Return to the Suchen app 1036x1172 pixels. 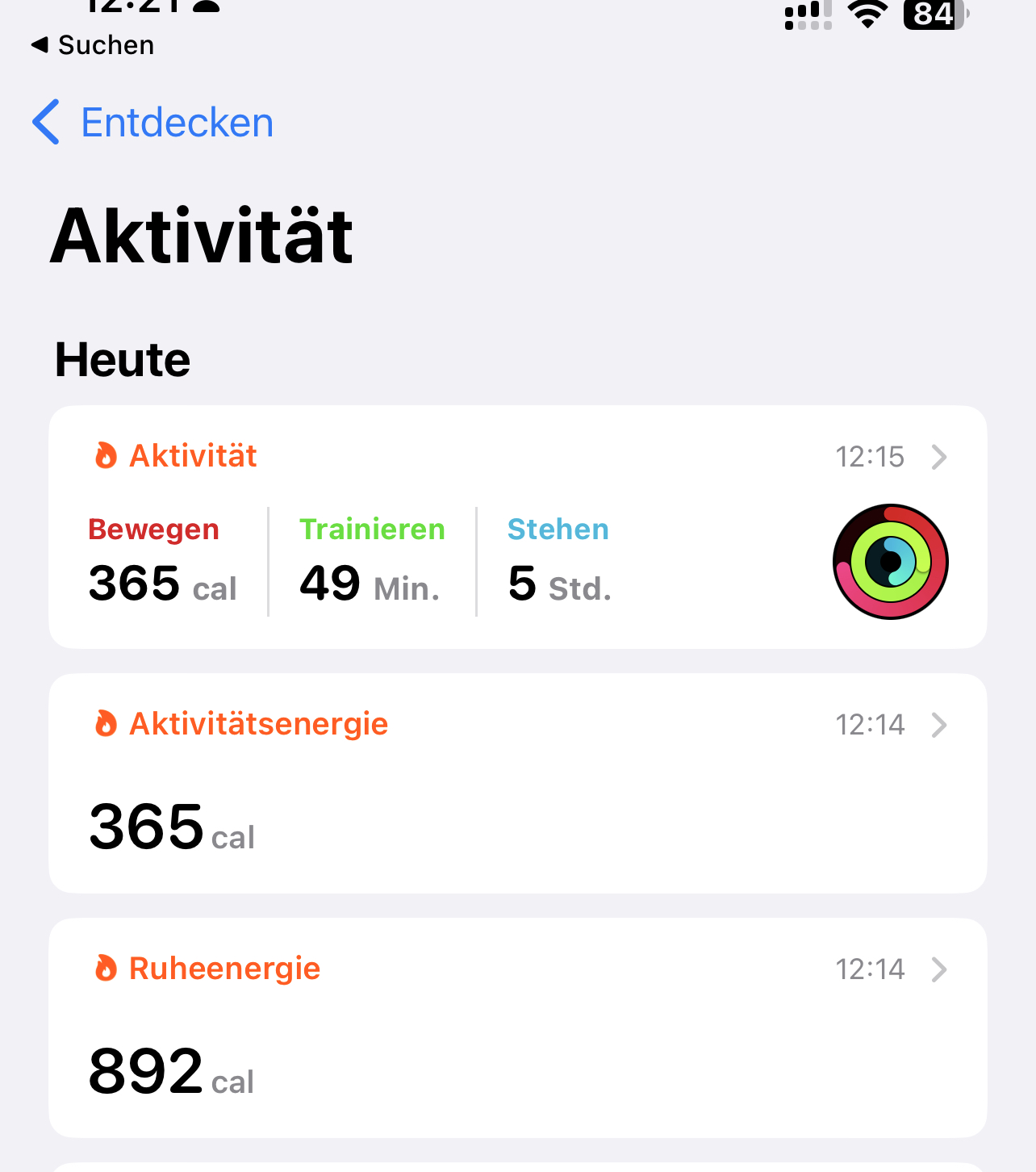coord(93,45)
